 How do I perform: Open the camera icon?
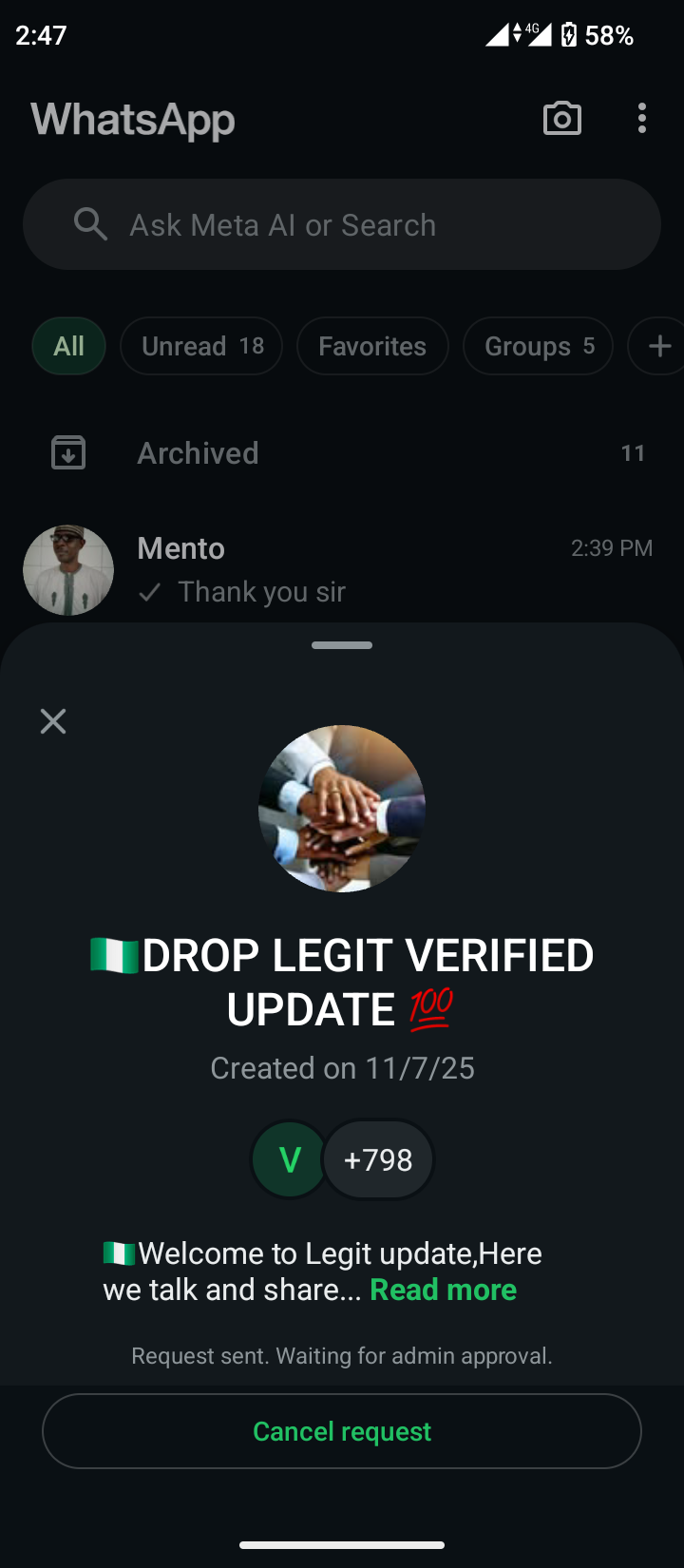pos(561,119)
